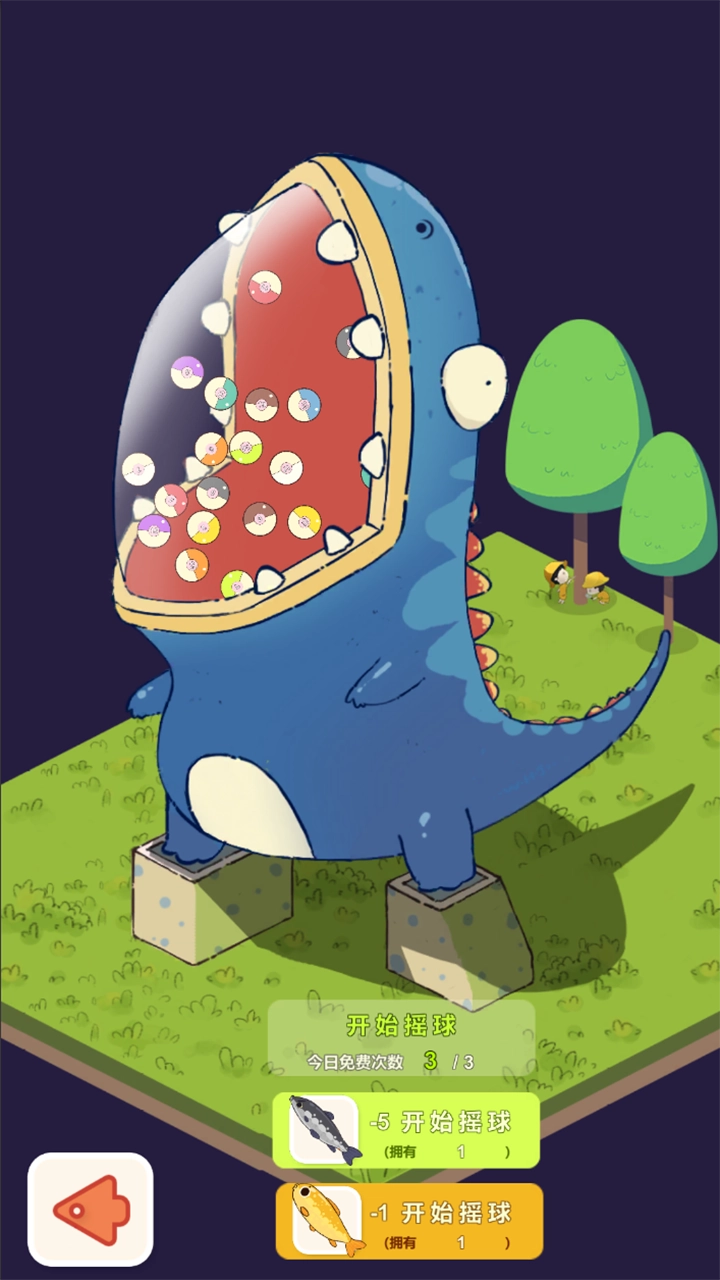Tap the fish-shaped back arrow button

coord(90,1209)
